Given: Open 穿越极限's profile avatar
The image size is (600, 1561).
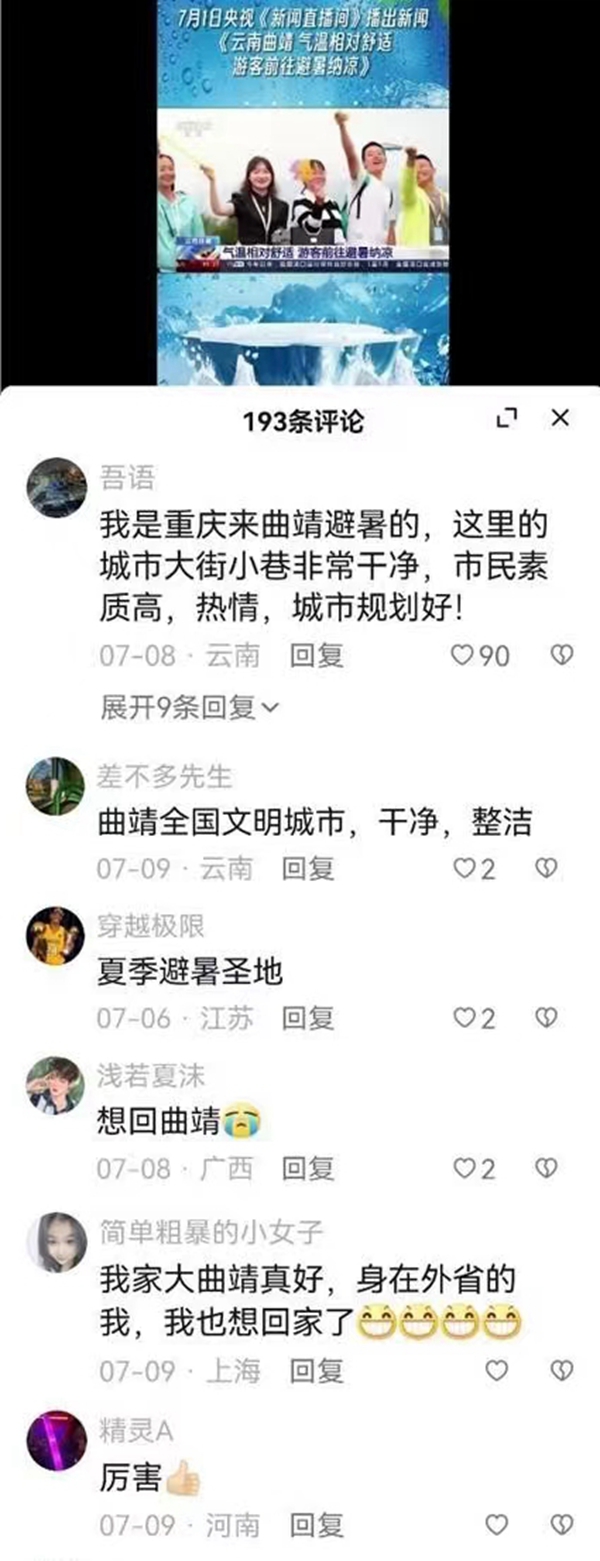Looking at the screenshot, I should [x=55, y=936].
